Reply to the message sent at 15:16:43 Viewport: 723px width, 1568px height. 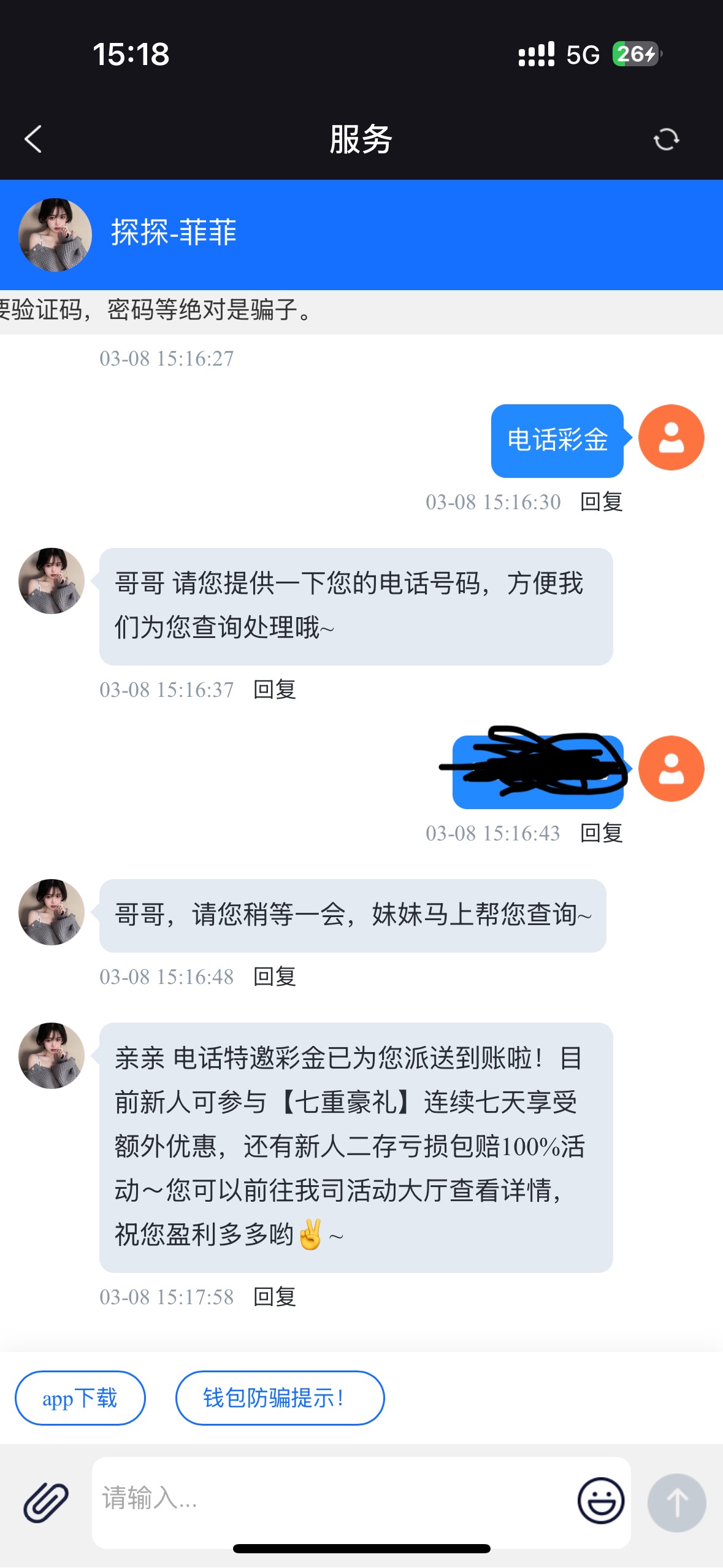point(601,833)
